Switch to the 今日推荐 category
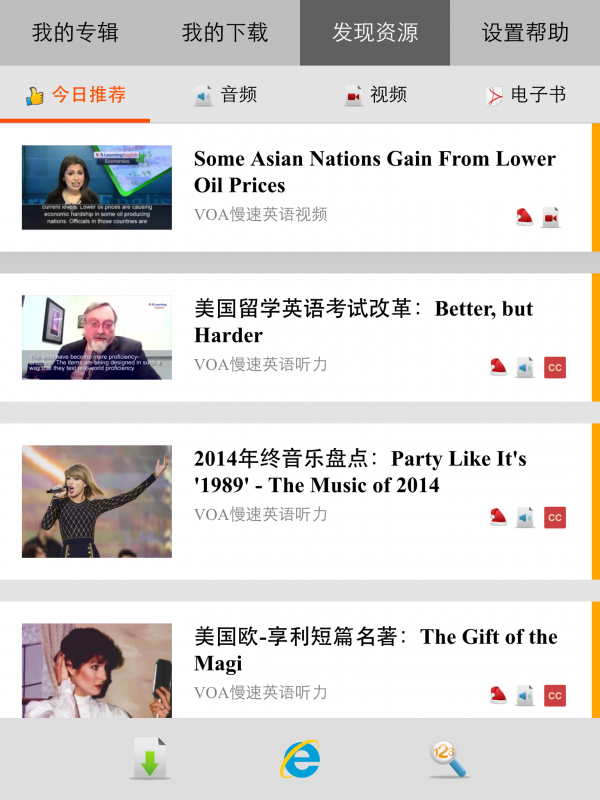This screenshot has height=800, width=600. tap(75, 95)
